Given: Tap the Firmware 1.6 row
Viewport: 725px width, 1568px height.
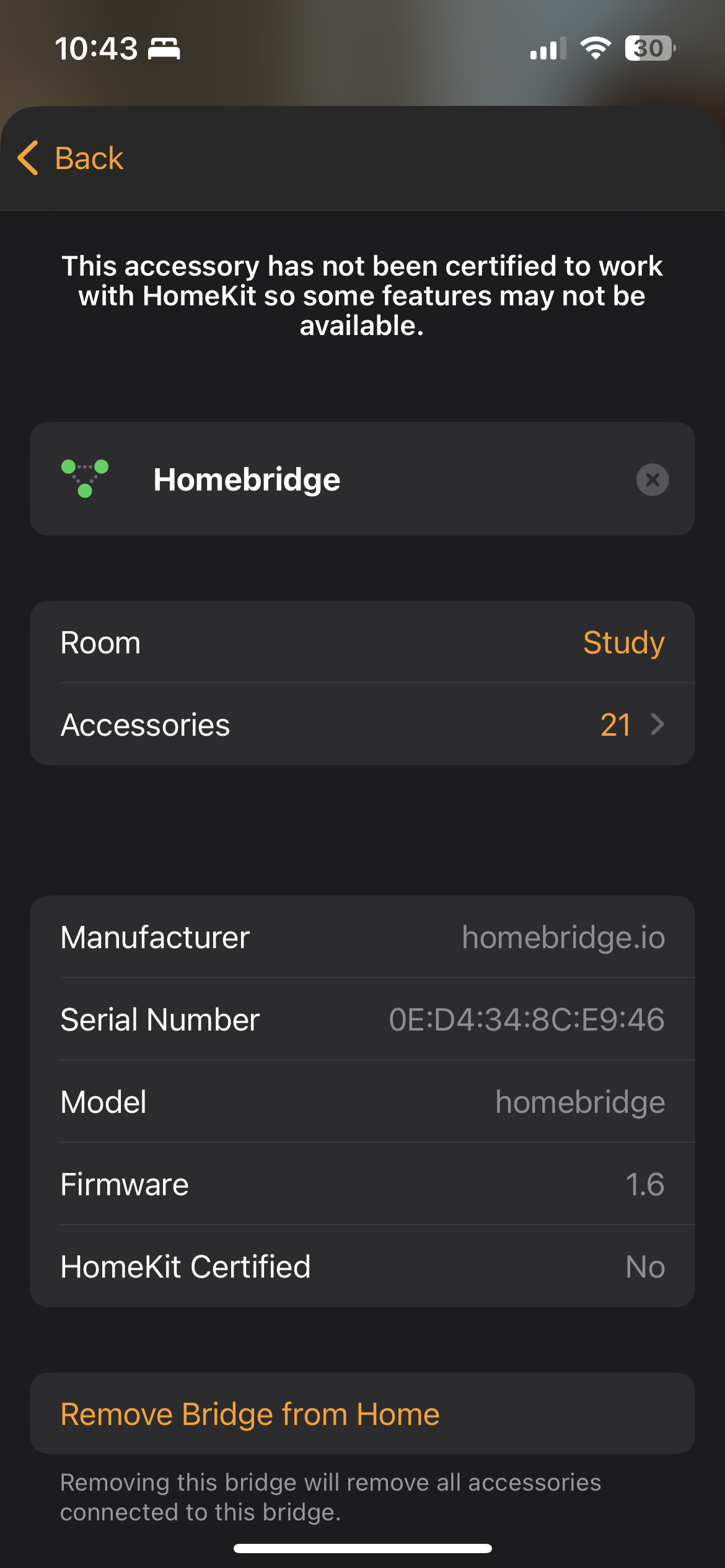Looking at the screenshot, I should click(362, 1184).
